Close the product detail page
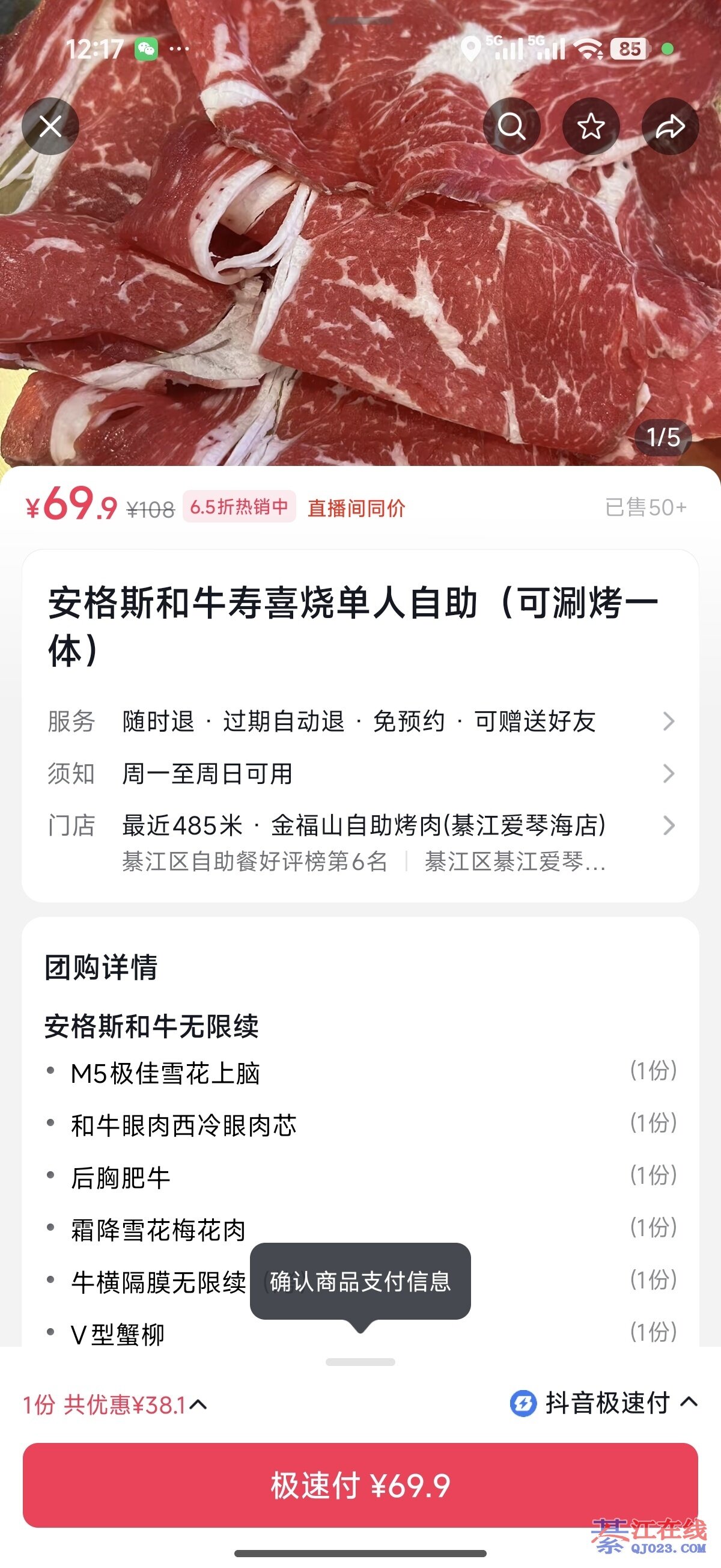721x1568 pixels. (50, 127)
